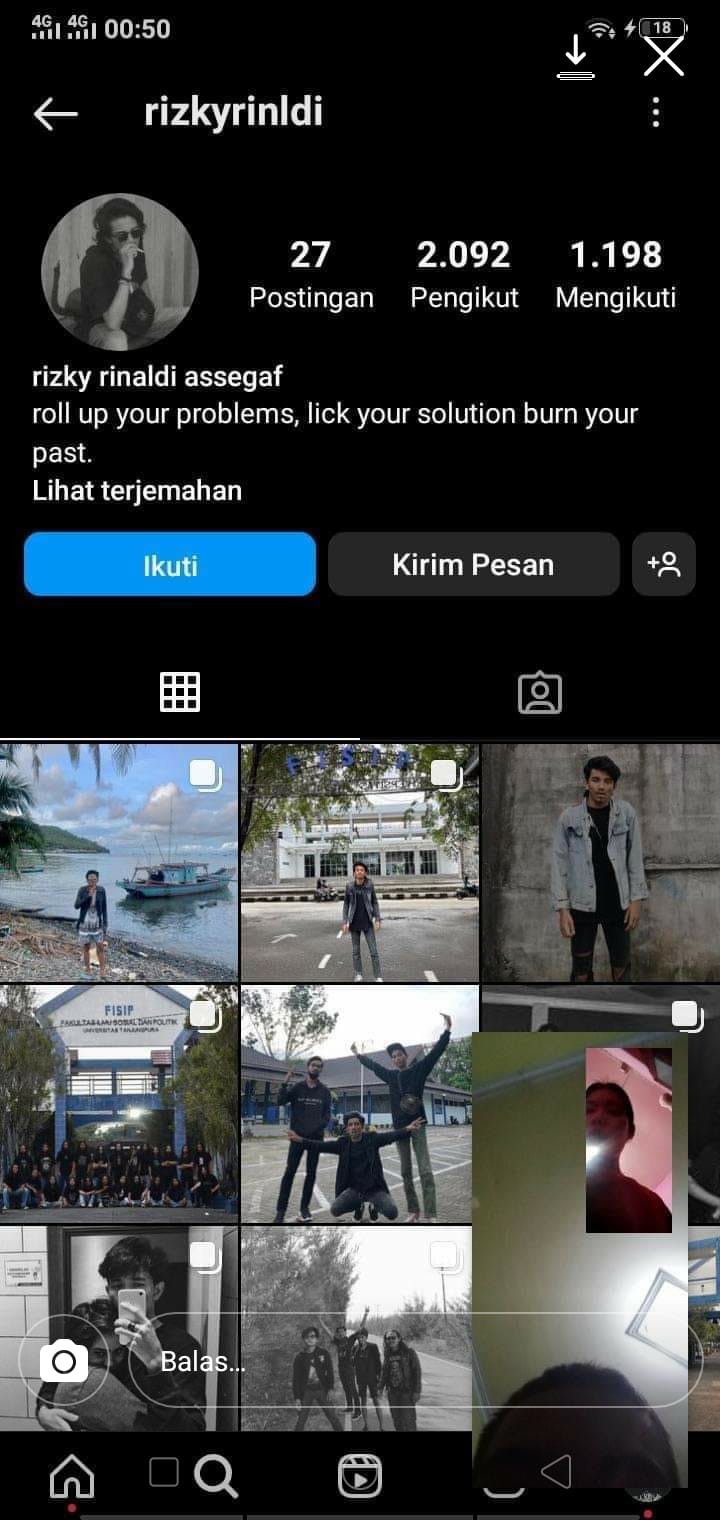Switch to the posts grid tab
This screenshot has width=720, height=1520.
click(180, 692)
